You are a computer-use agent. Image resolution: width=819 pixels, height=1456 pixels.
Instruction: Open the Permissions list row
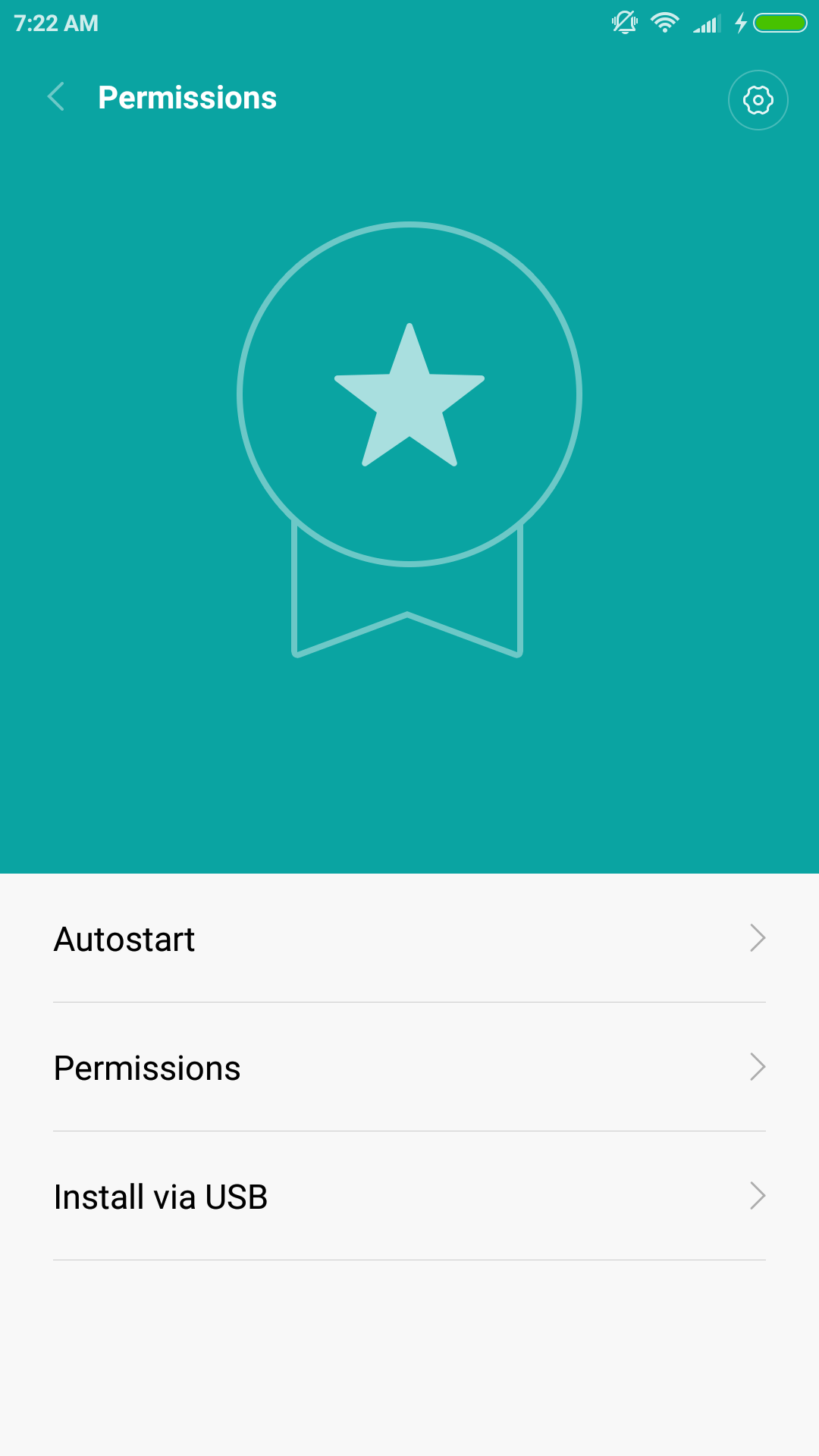pos(409,1068)
